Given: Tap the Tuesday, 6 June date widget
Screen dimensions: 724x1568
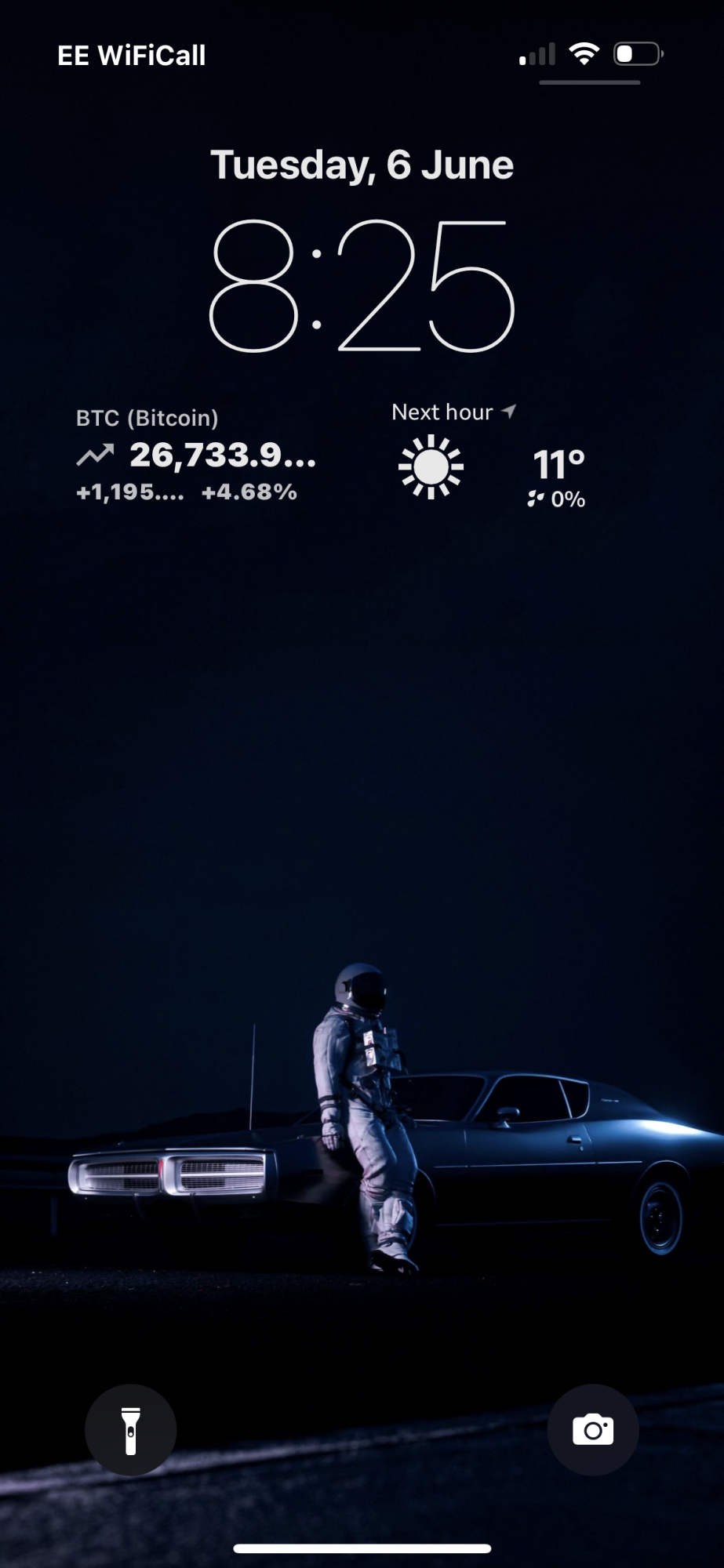Looking at the screenshot, I should coord(362,165).
